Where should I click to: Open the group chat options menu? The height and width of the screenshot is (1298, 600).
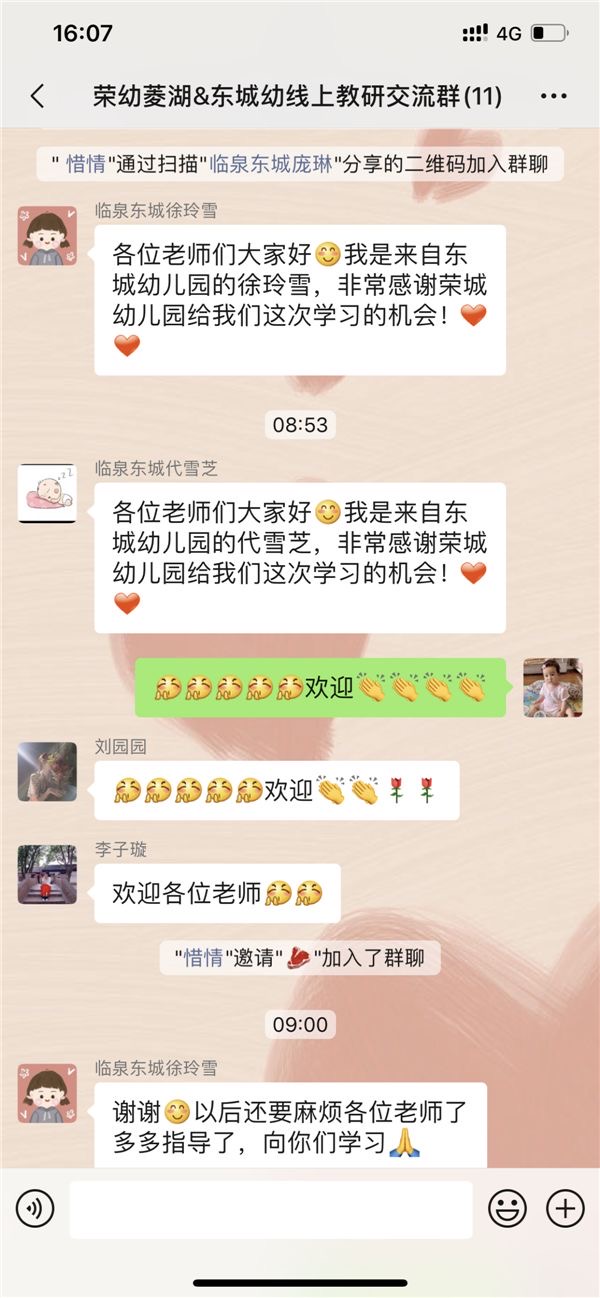(x=553, y=96)
